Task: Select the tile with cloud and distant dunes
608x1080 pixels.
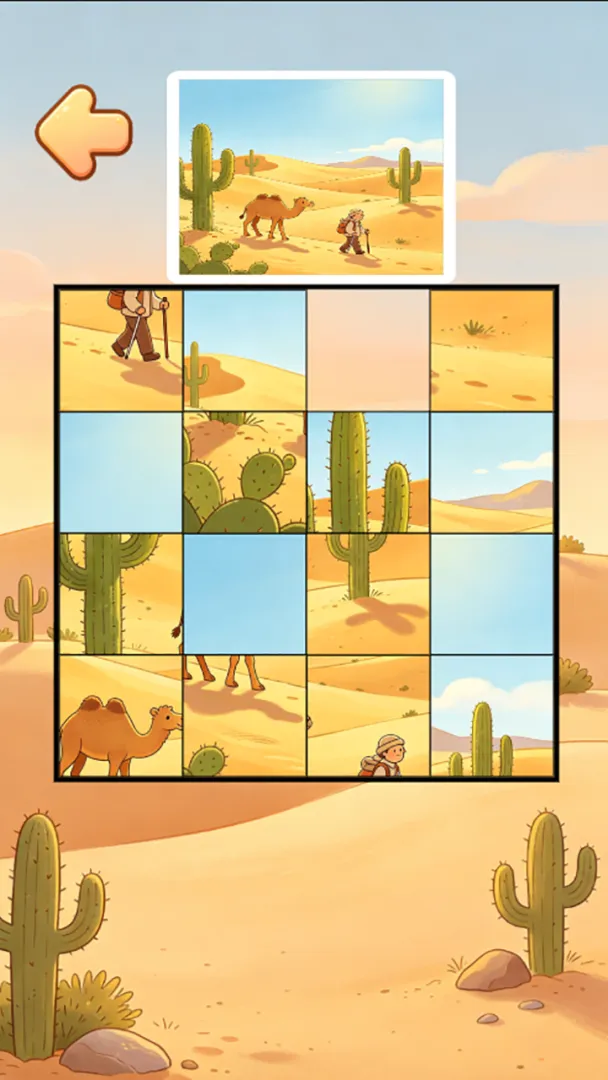Action: click(x=492, y=472)
